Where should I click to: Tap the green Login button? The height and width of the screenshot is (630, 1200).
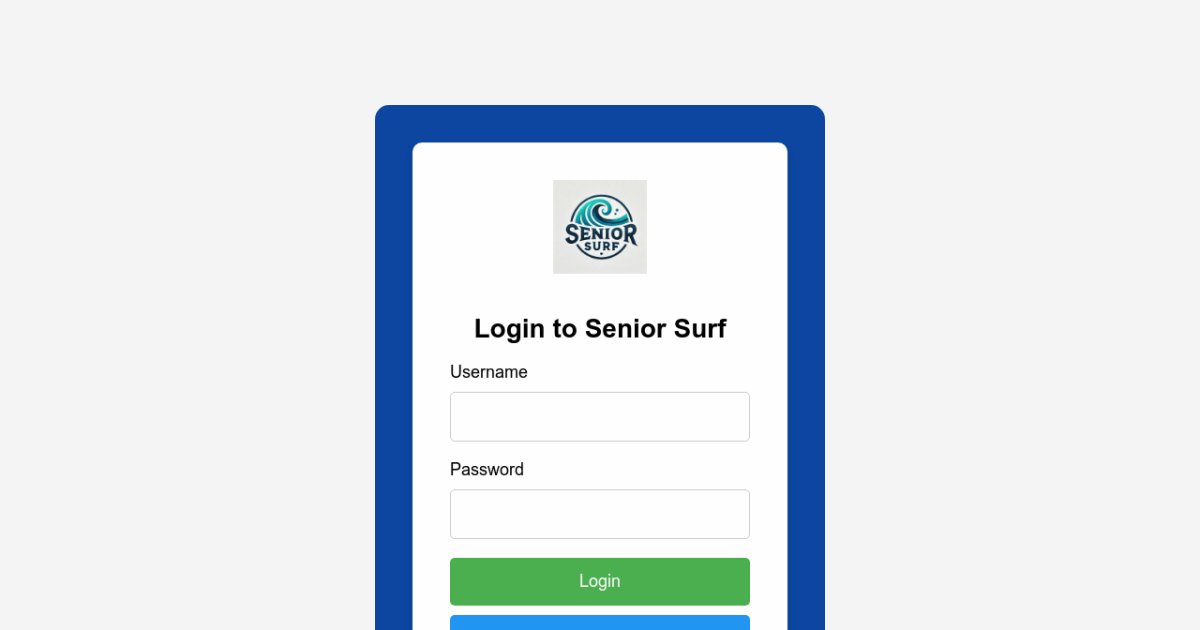point(599,581)
